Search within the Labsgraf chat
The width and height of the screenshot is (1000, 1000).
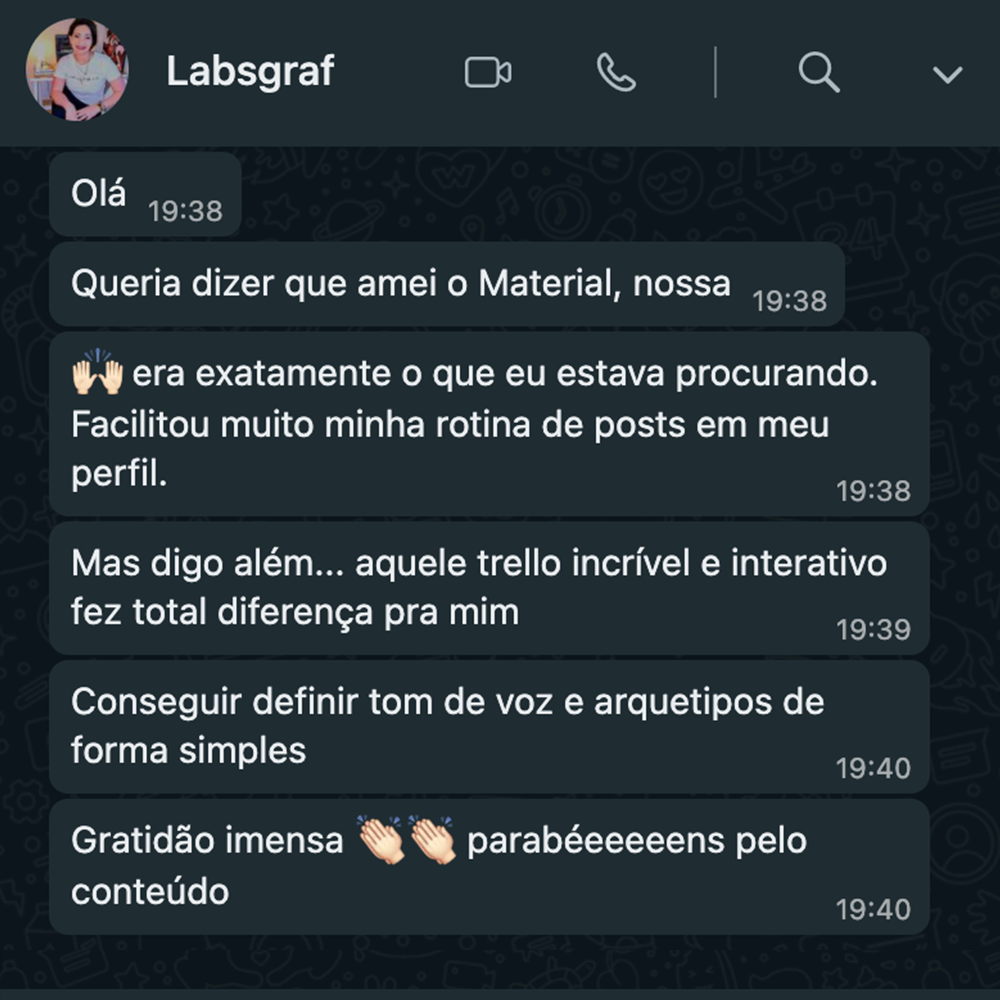[x=819, y=72]
